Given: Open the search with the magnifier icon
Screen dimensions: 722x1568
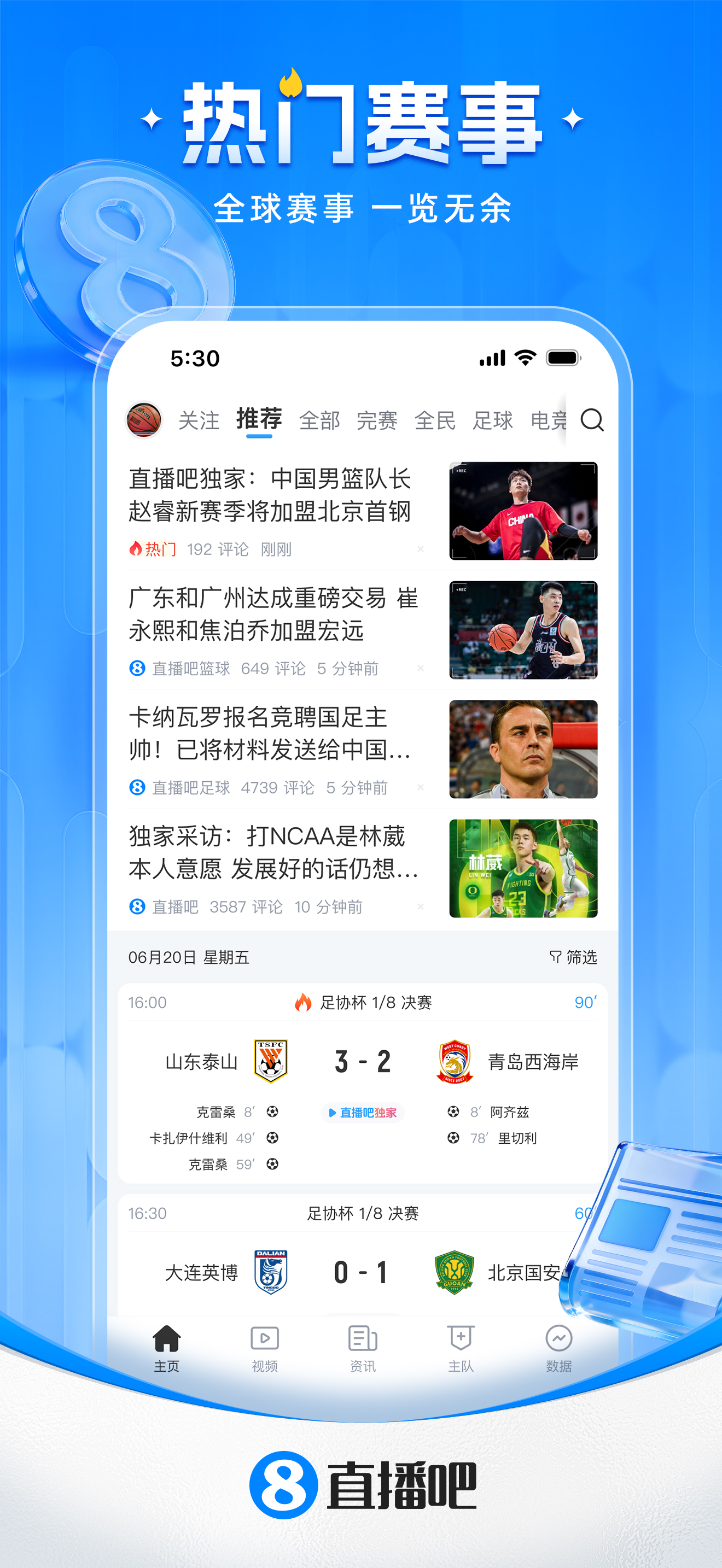Looking at the screenshot, I should click(x=592, y=420).
